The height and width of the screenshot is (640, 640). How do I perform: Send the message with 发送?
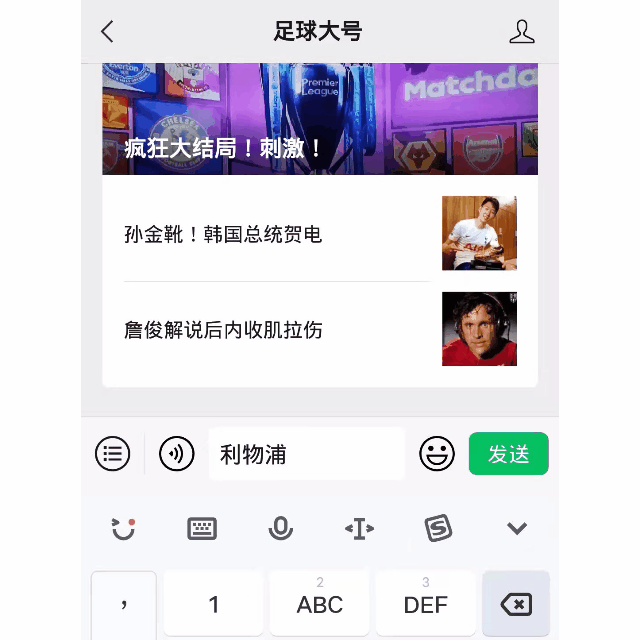[508, 454]
